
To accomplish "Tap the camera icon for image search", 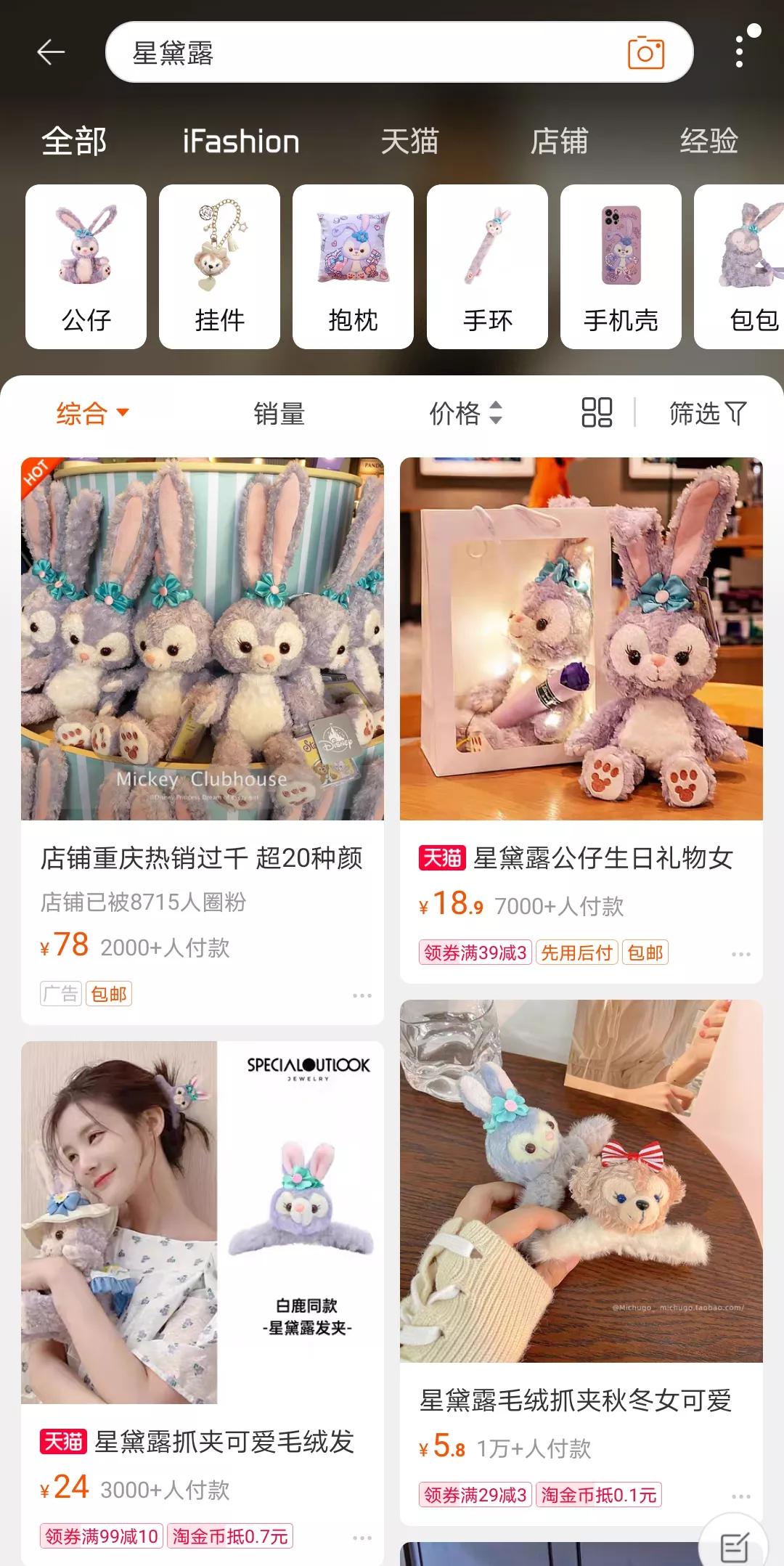I will [x=645, y=54].
